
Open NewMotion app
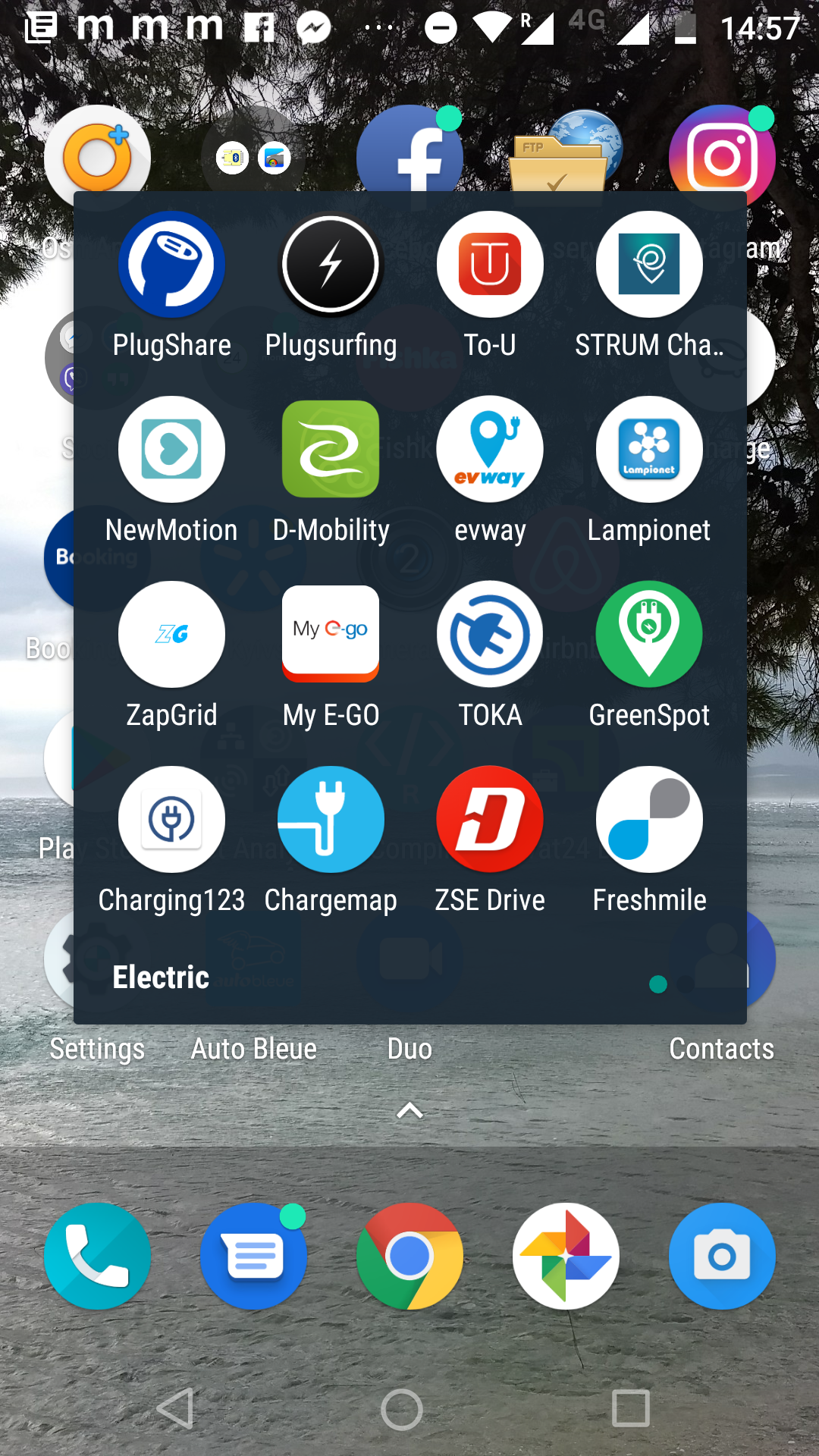pyautogui.click(x=171, y=450)
